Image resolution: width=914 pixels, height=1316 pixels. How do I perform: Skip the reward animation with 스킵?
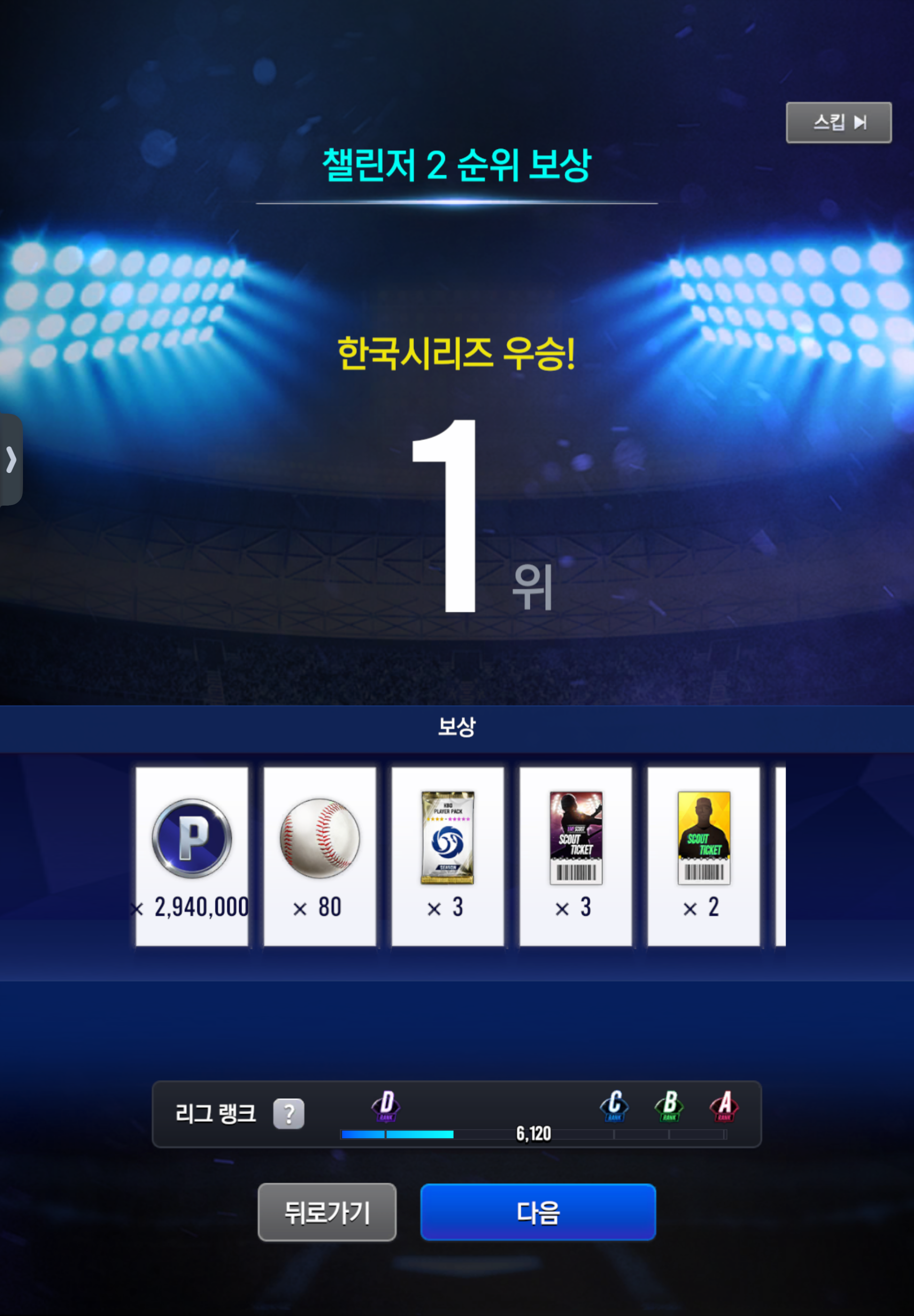click(x=838, y=123)
